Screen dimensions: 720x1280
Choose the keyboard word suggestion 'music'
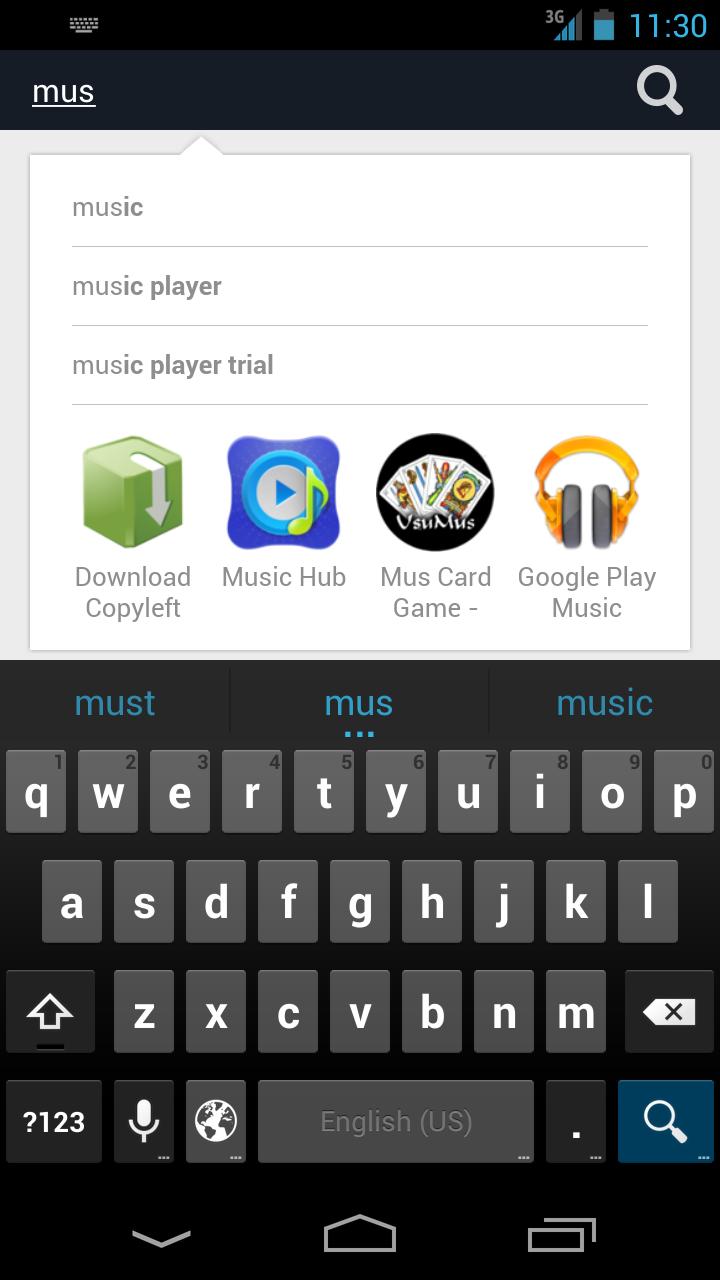(x=604, y=703)
